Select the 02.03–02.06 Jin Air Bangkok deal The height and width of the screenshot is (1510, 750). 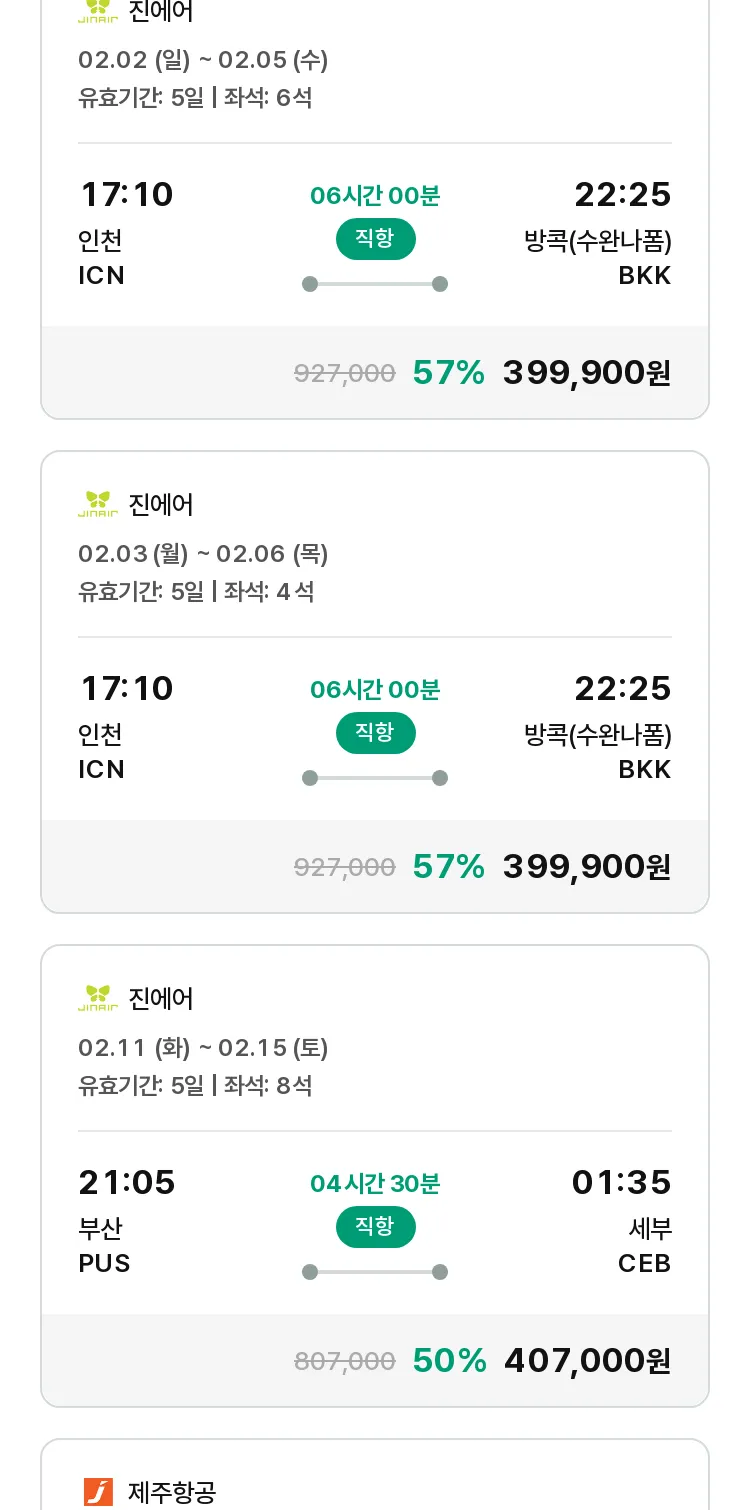(375, 682)
